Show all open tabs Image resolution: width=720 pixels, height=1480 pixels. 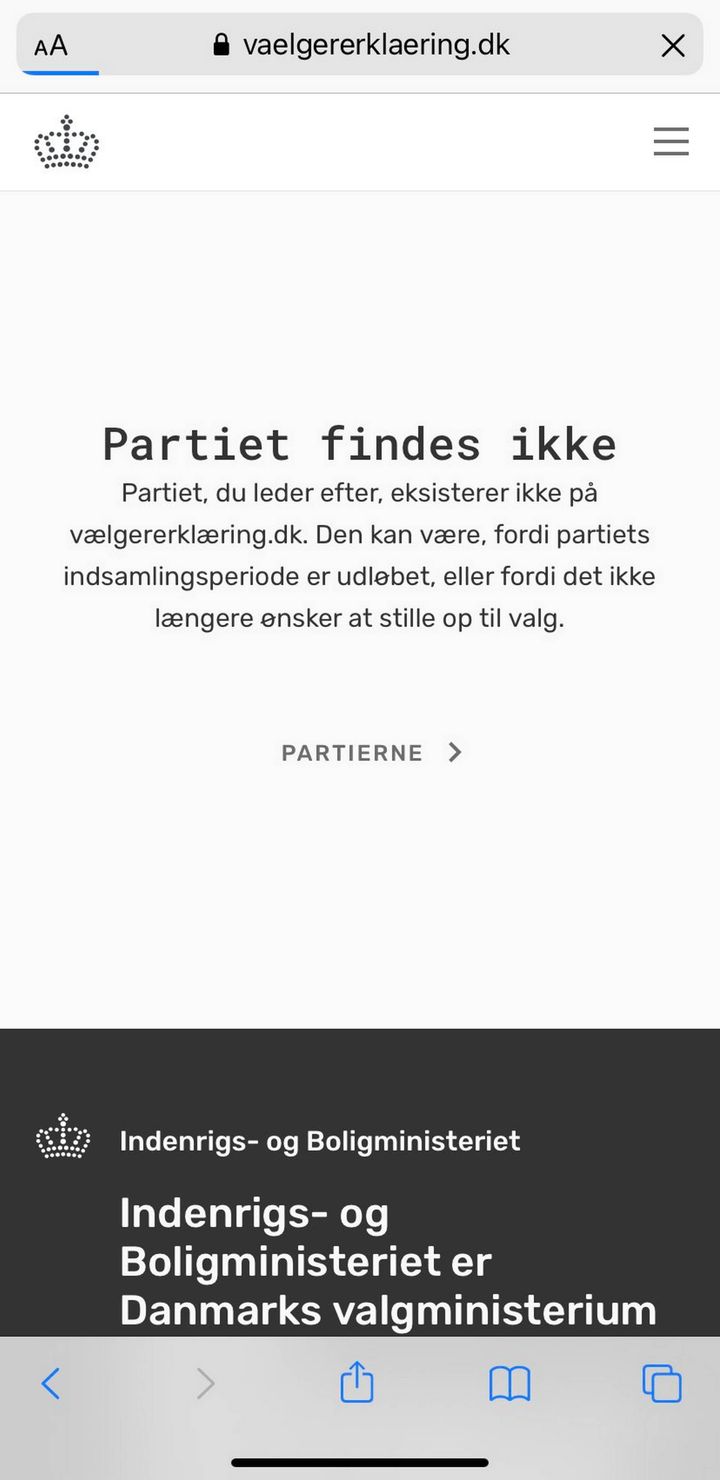[661, 1383]
